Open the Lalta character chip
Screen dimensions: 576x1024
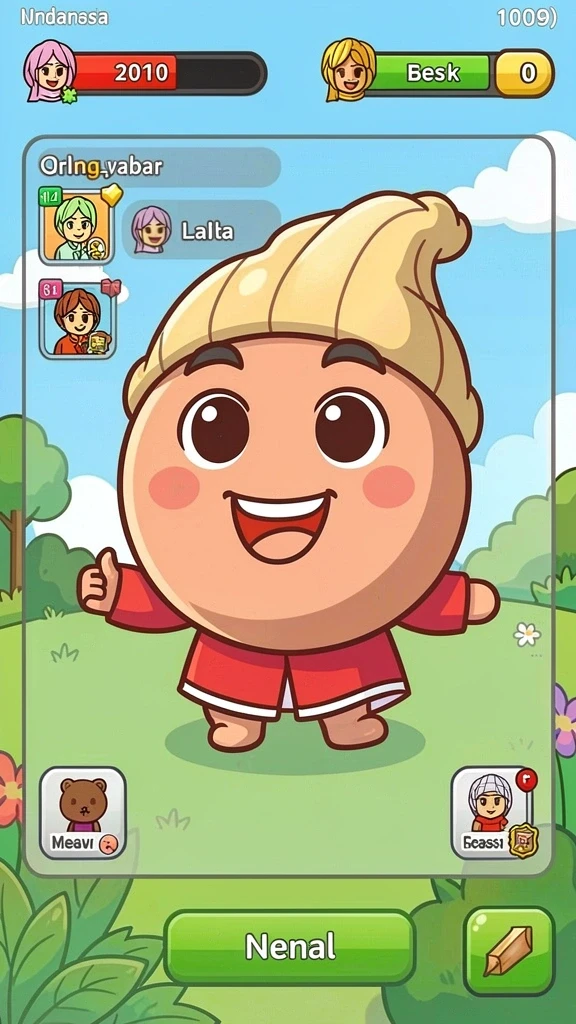coord(201,230)
